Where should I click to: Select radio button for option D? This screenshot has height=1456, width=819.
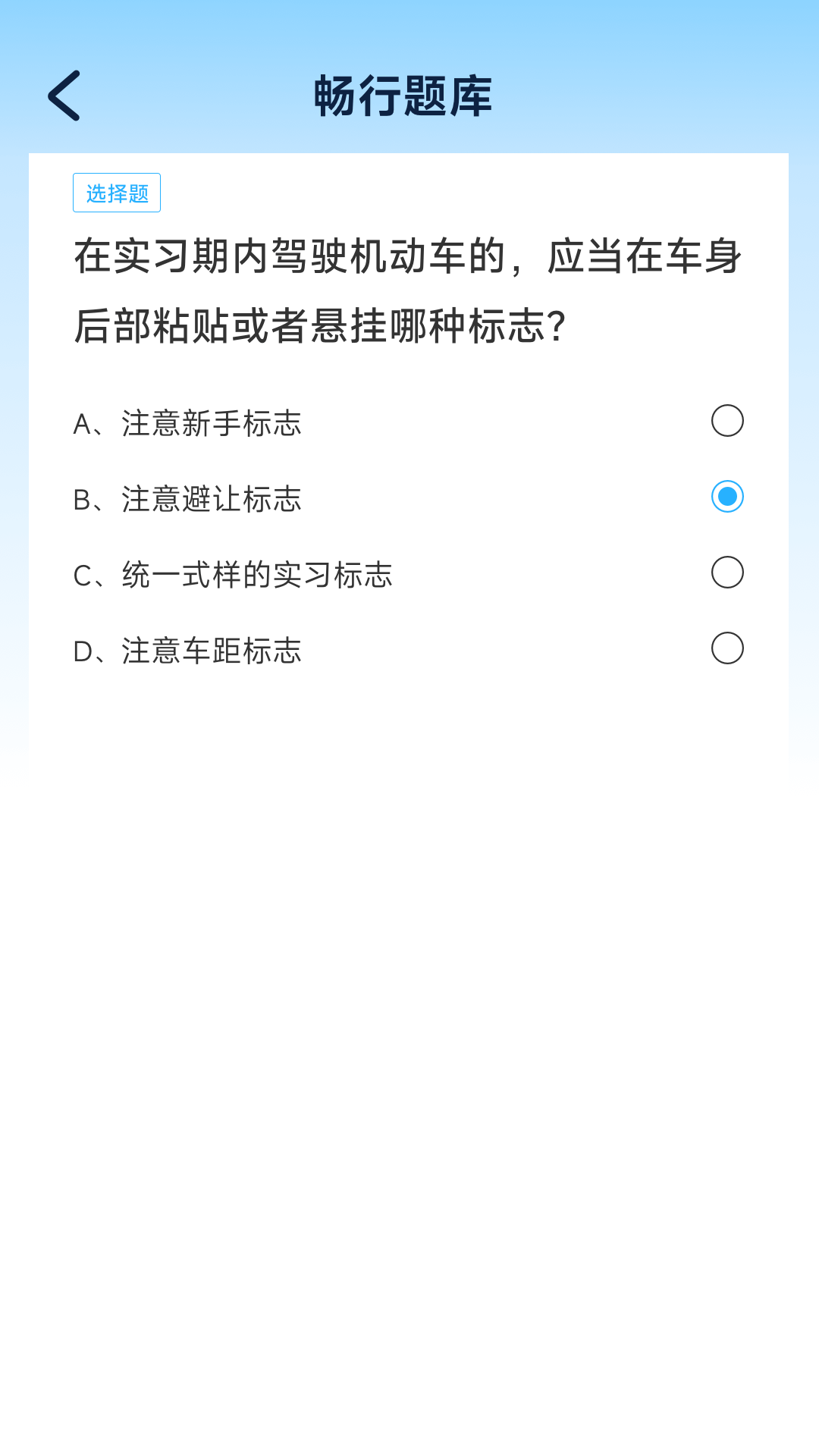726,649
